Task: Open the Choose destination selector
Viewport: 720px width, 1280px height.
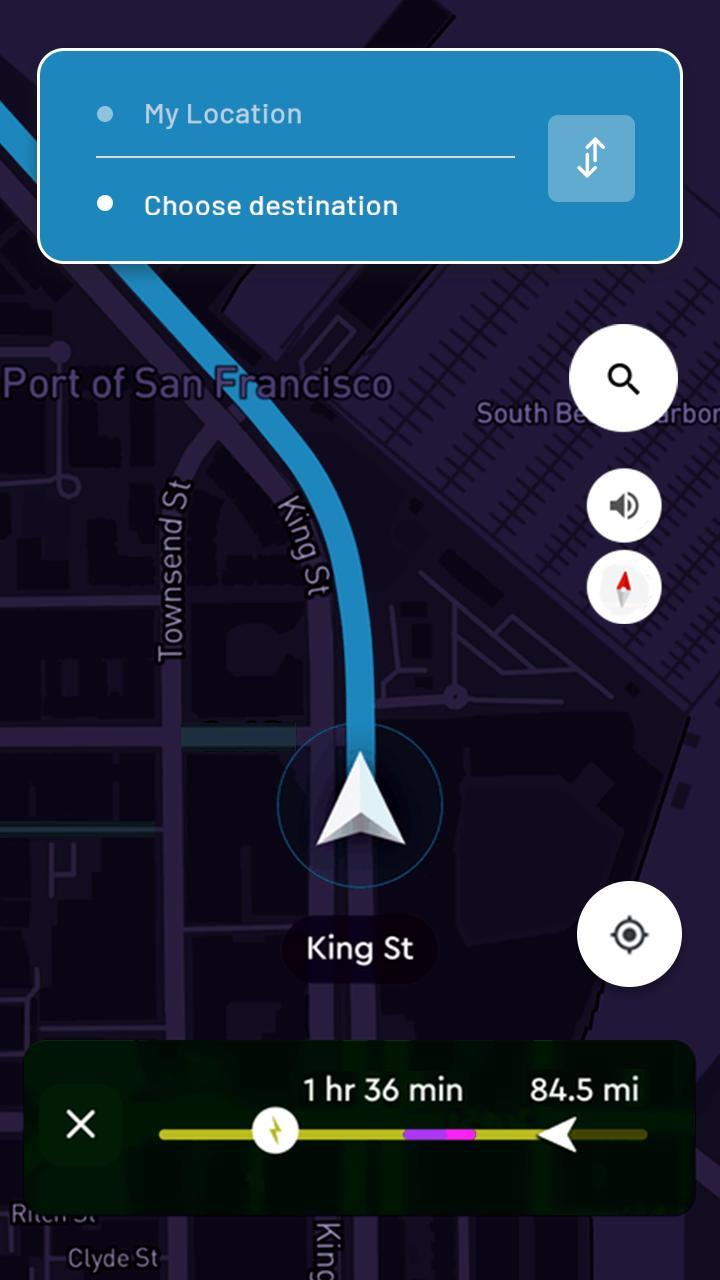Action: (x=270, y=206)
